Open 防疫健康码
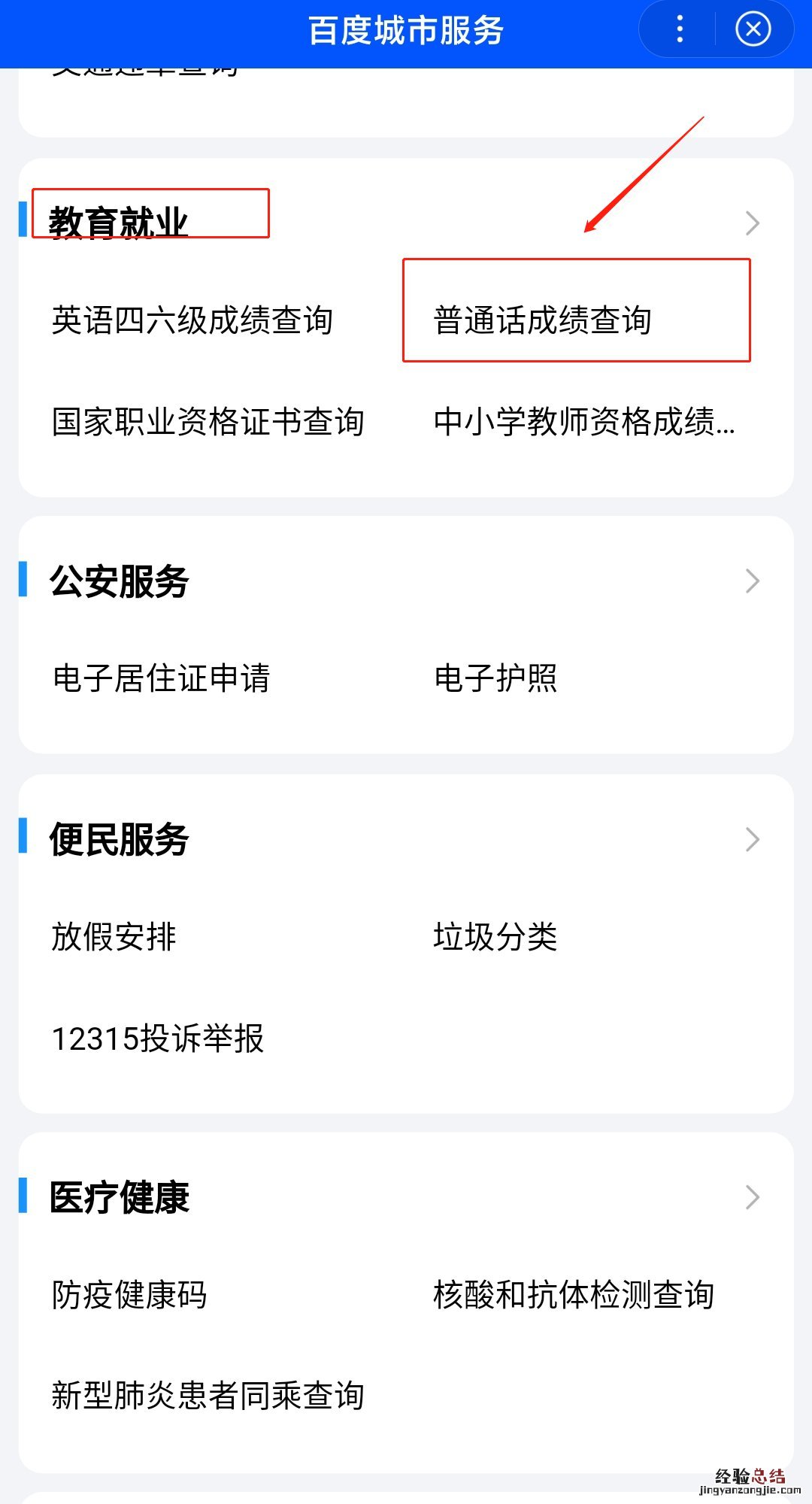 tap(129, 1295)
